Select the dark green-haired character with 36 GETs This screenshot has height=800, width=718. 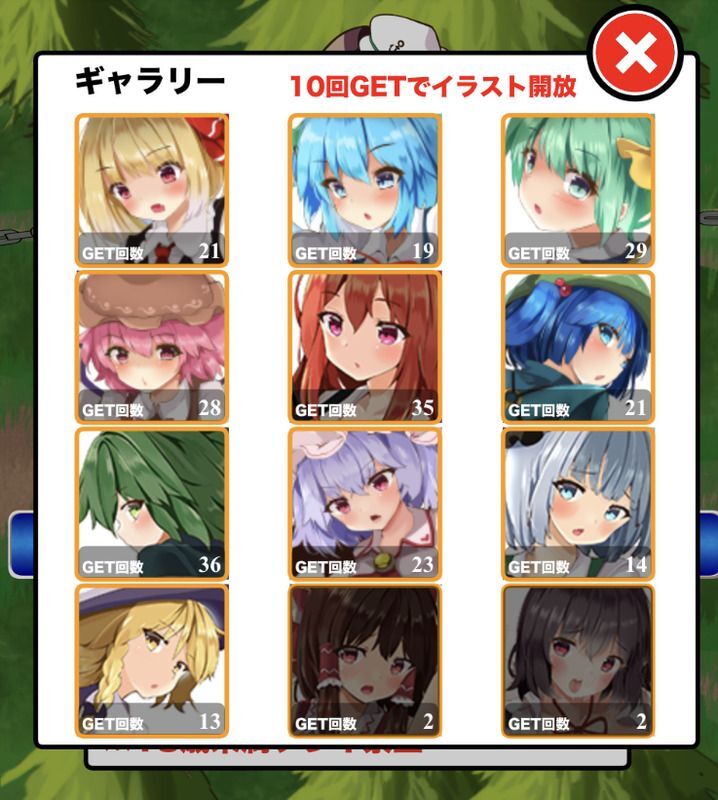pos(151,504)
